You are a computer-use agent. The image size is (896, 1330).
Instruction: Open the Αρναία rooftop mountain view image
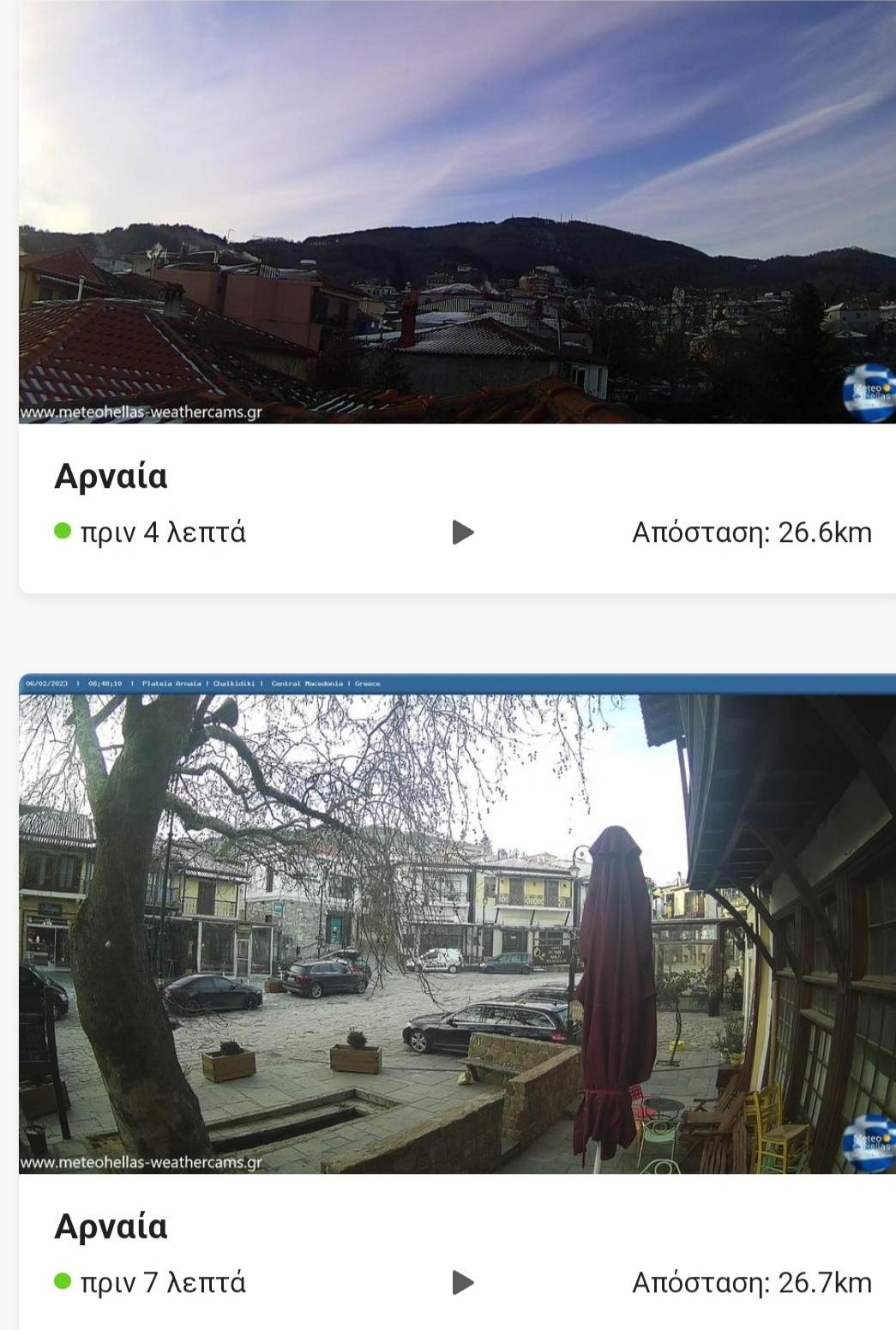point(457,212)
